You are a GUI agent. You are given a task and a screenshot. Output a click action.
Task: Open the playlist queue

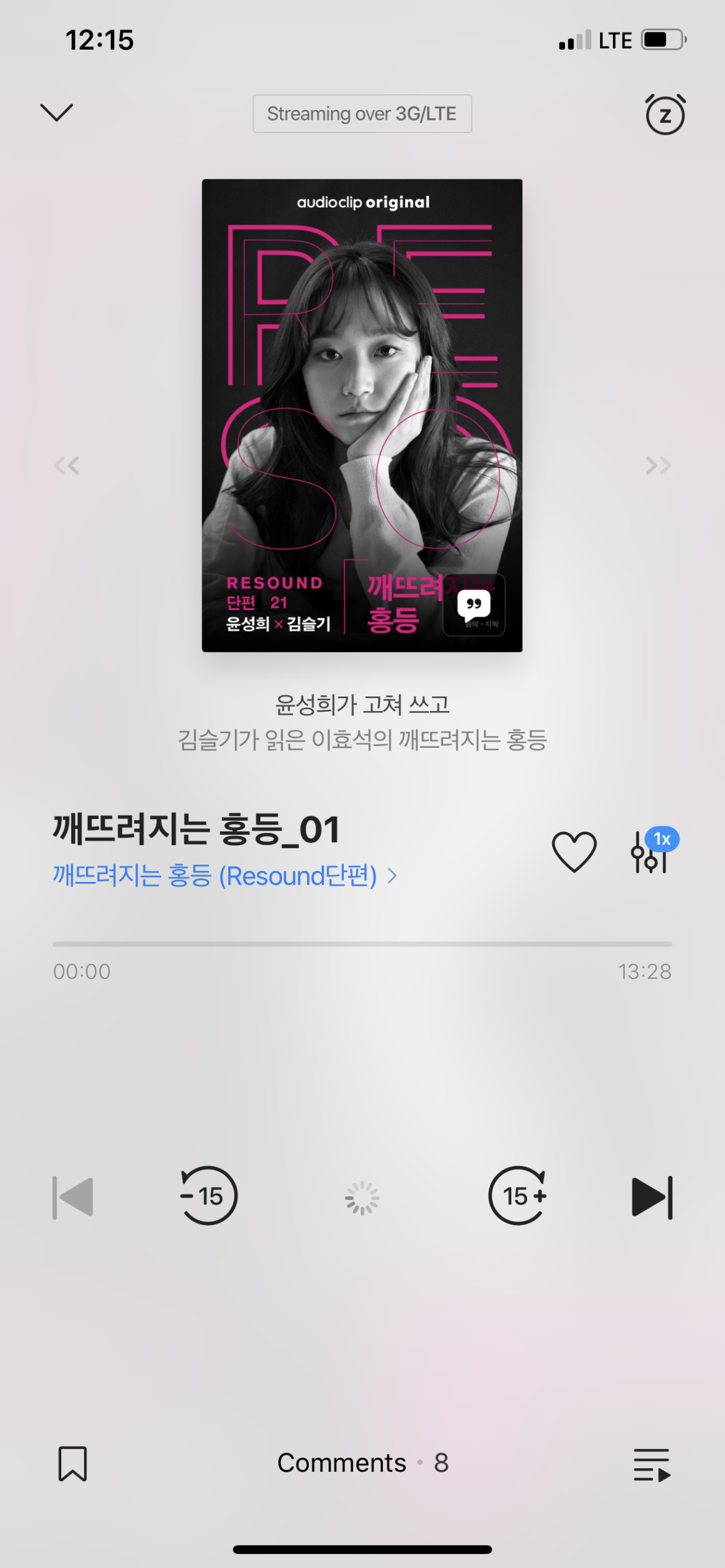(x=651, y=1464)
